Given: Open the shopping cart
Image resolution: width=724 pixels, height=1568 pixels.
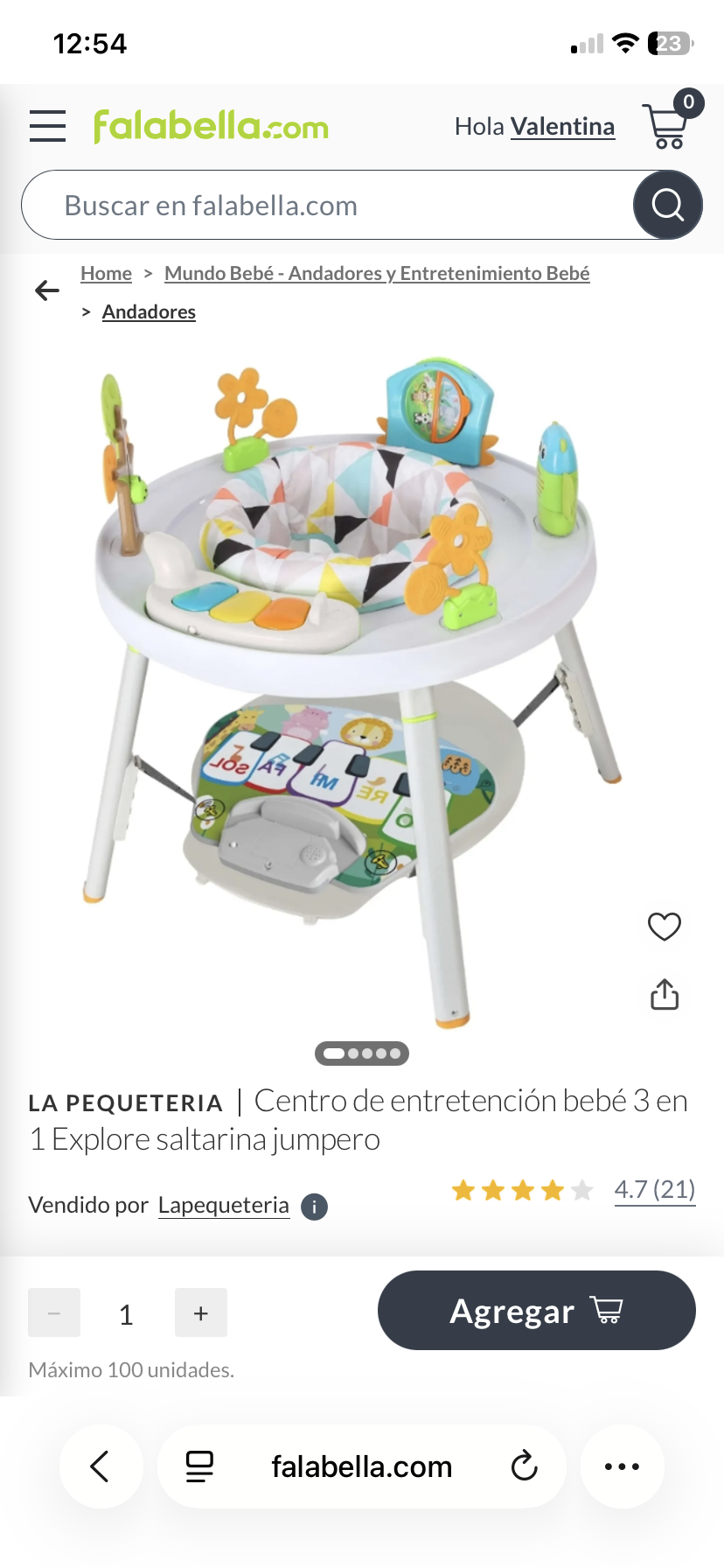Looking at the screenshot, I should tap(666, 126).
